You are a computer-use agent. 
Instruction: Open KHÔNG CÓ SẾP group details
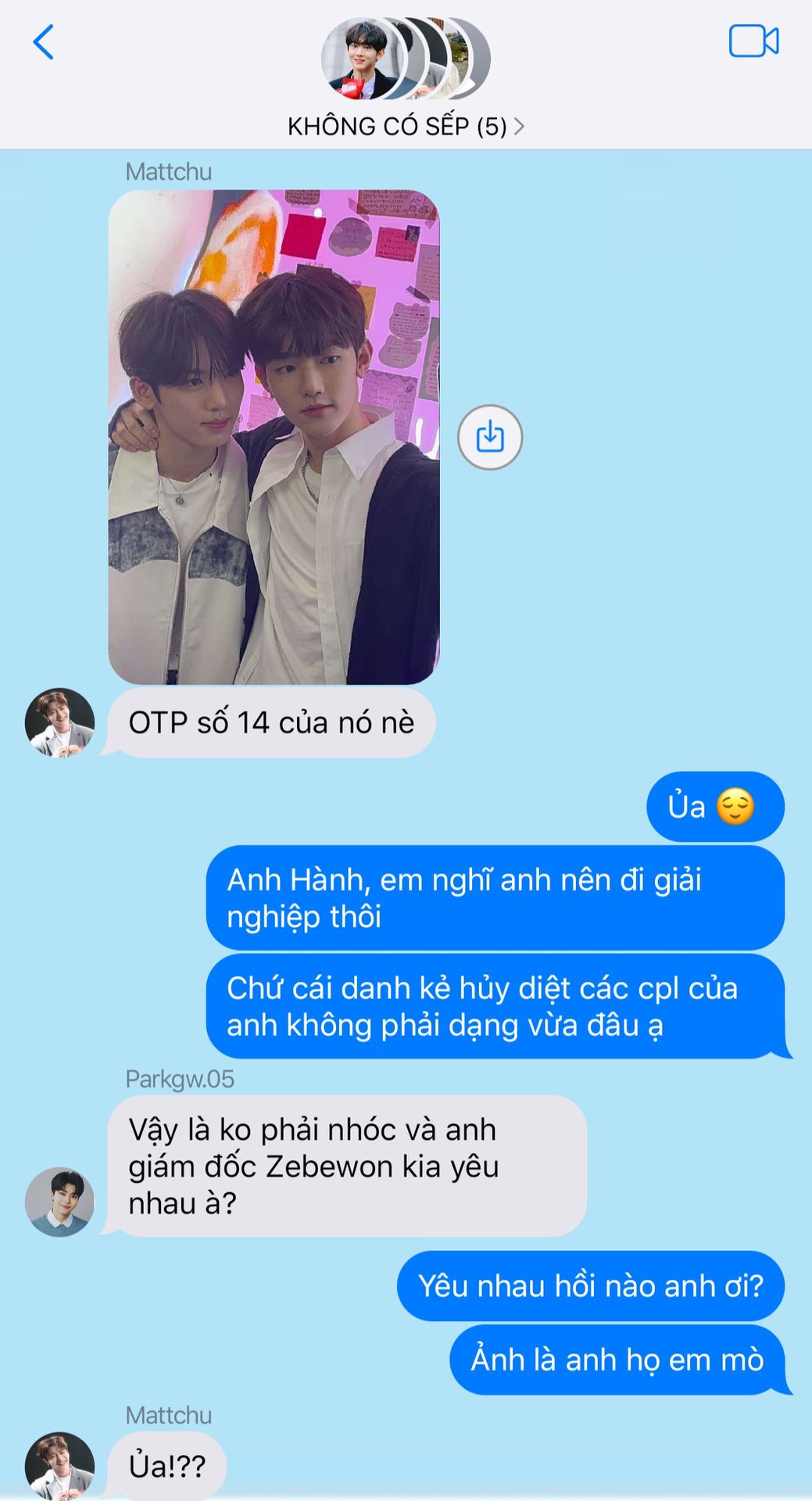point(405,126)
